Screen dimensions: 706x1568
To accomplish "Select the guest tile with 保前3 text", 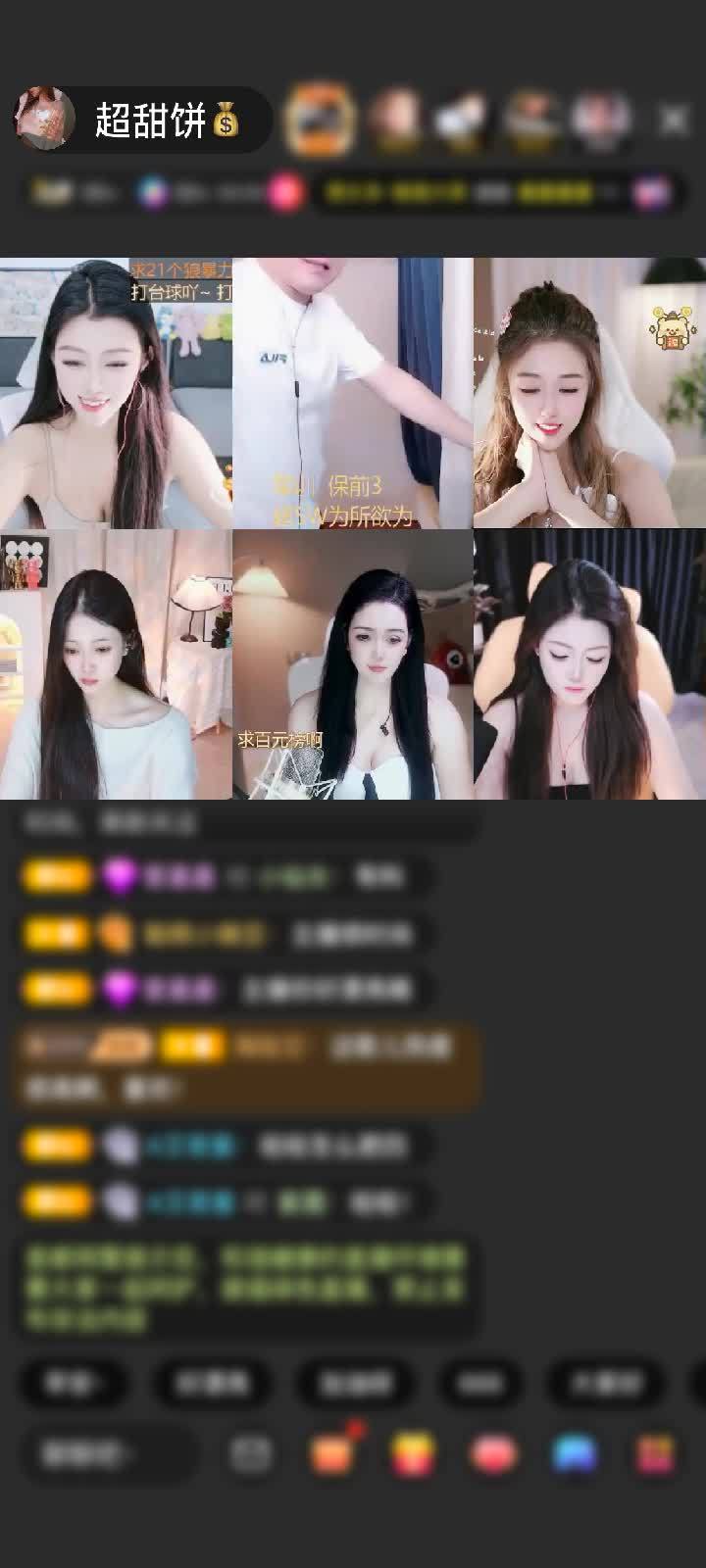I will 353,392.
